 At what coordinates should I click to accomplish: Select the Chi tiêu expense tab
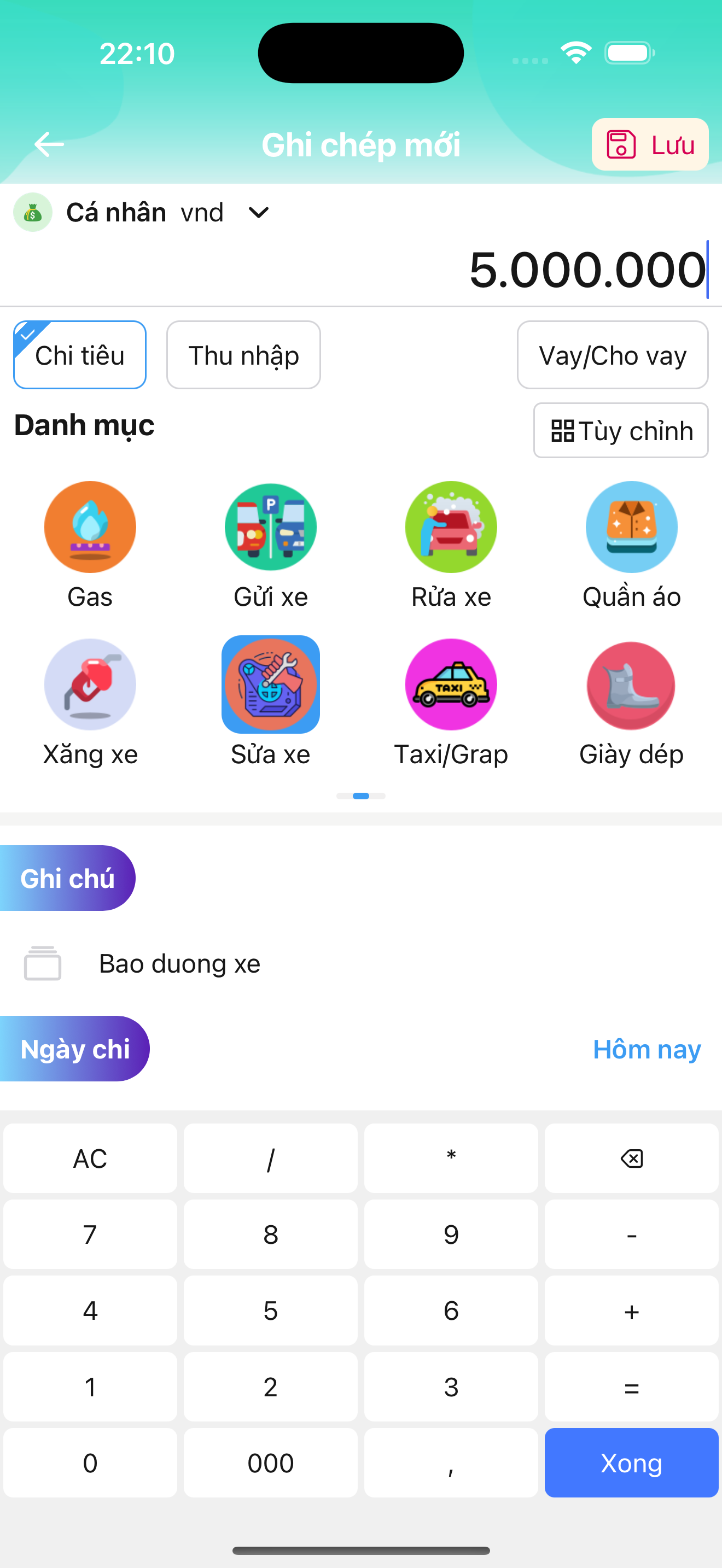click(x=80, y=354)
